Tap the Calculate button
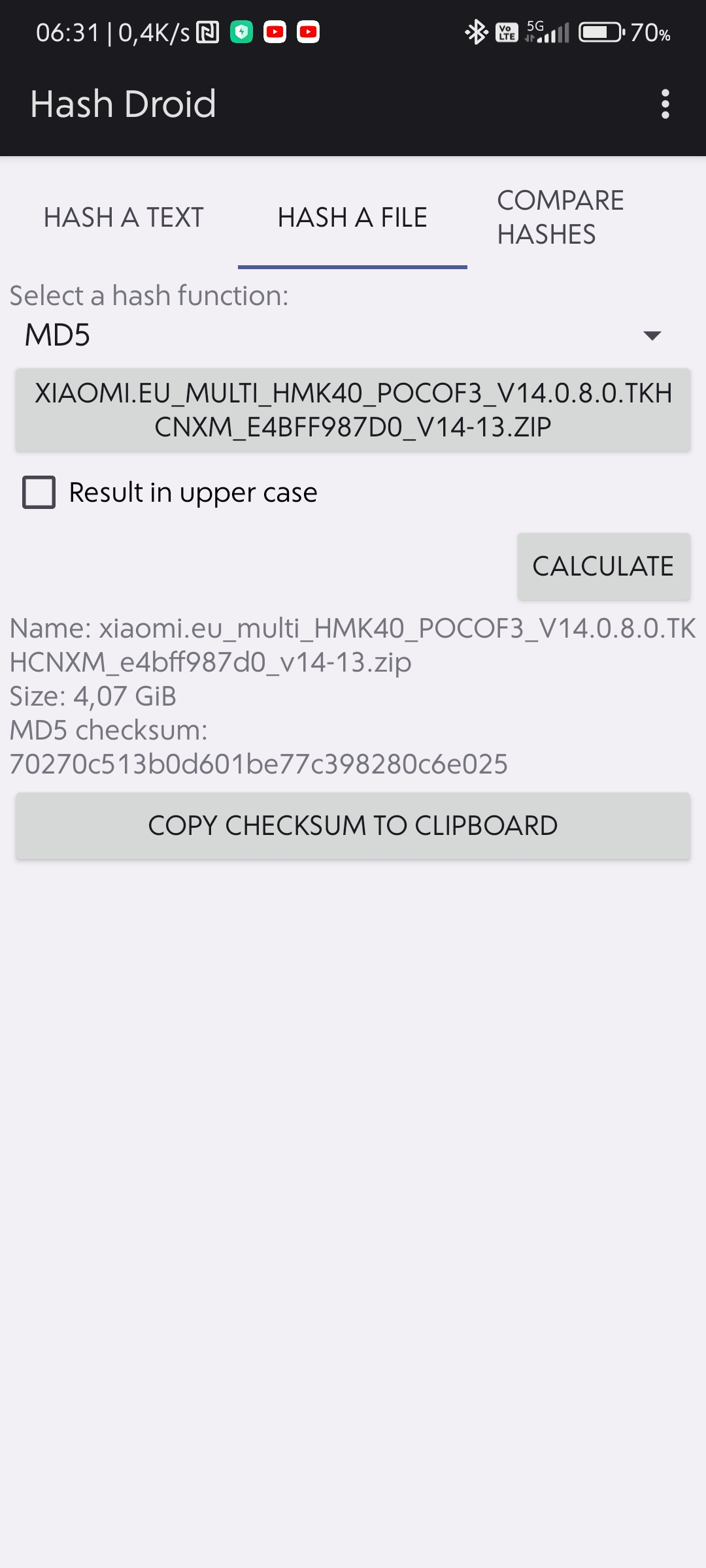Image resolution: width=706 pixels, height=1568 pixels. coord(603,566)
